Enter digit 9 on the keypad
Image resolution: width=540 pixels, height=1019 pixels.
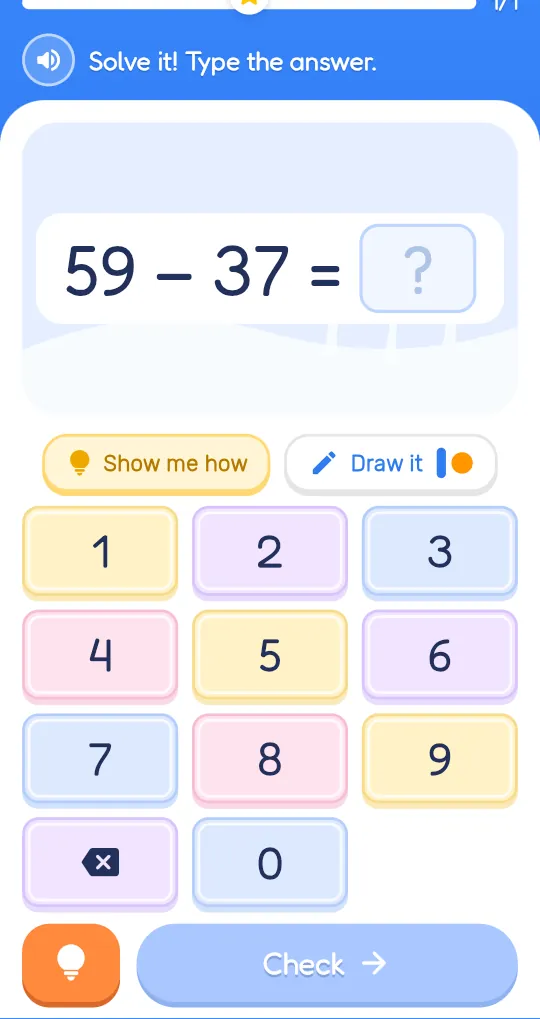pyautogui.click(x=440, y=760)
